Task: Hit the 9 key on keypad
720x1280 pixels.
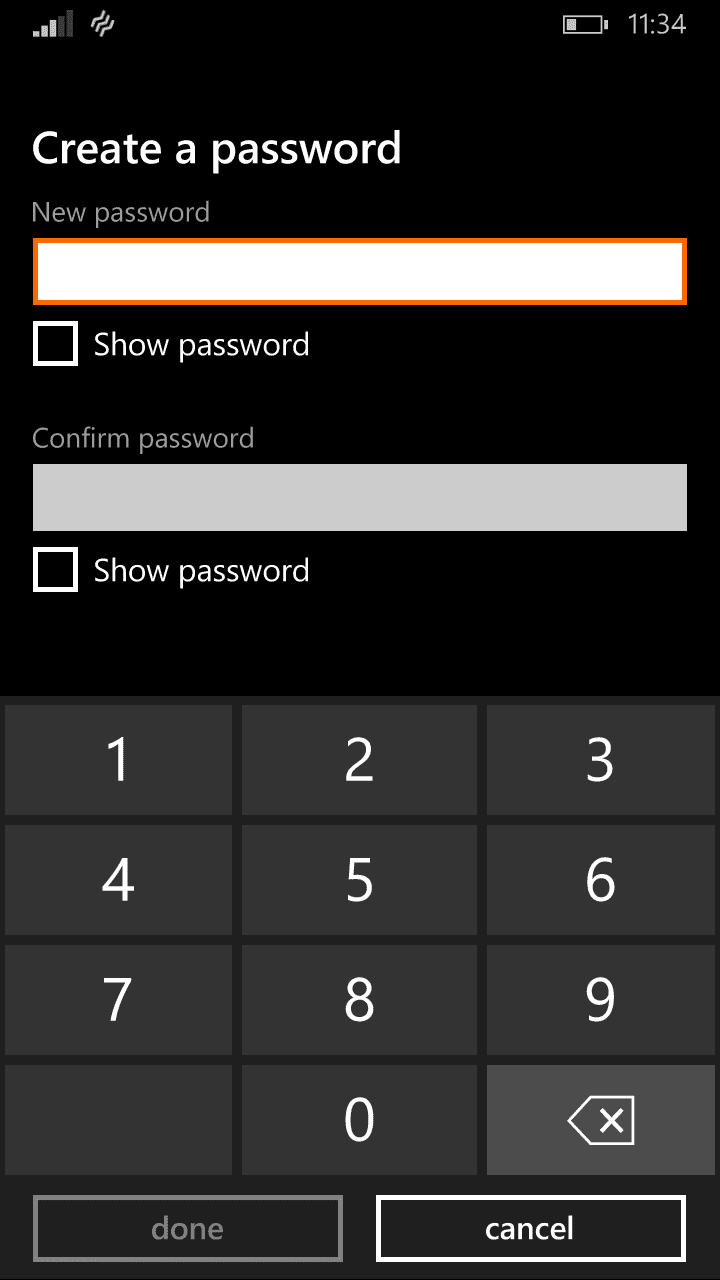Action: 601,1000
